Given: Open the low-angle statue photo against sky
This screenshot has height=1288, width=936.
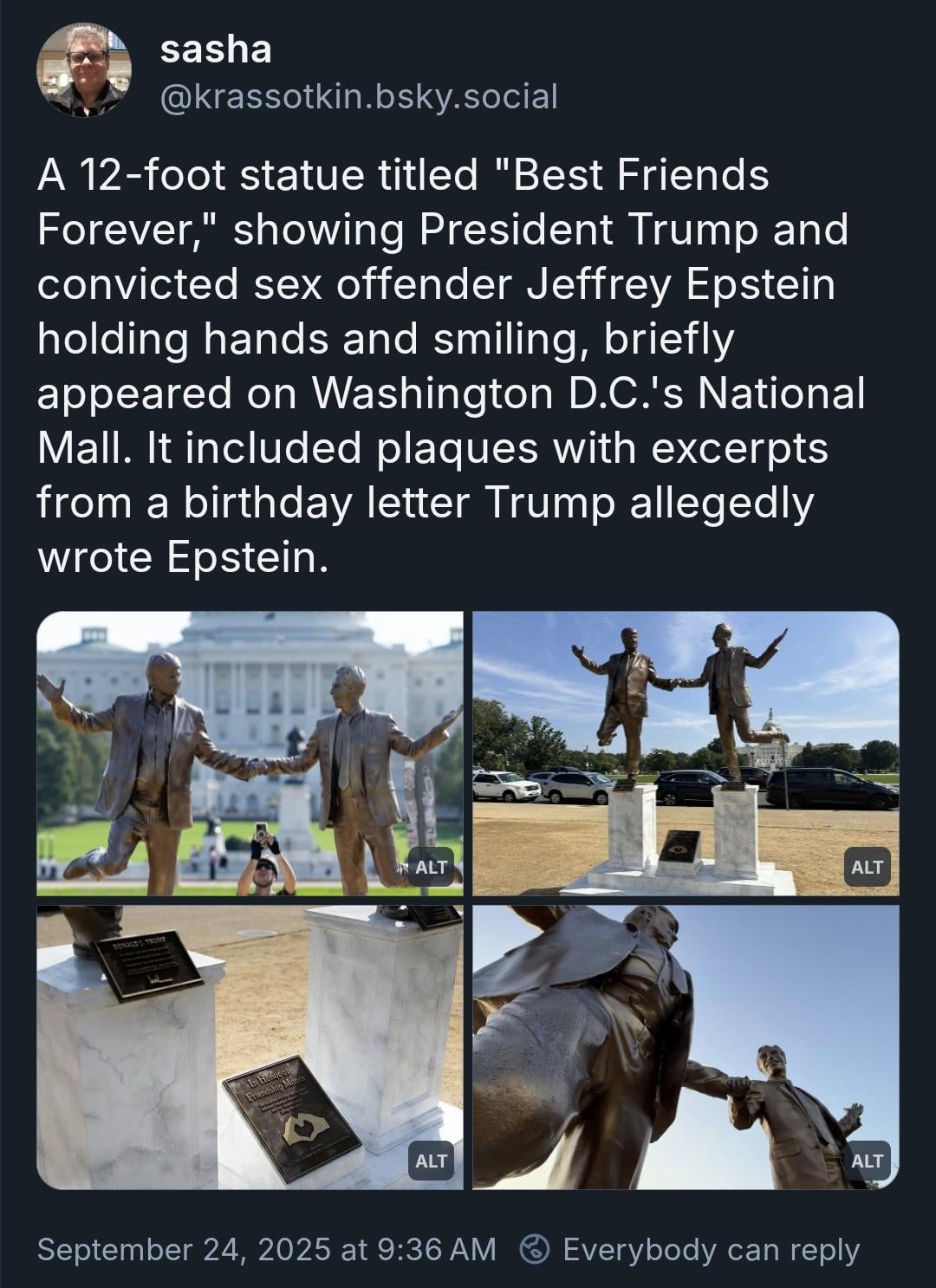Looking at the screenshot, I should coord(685,1047).
